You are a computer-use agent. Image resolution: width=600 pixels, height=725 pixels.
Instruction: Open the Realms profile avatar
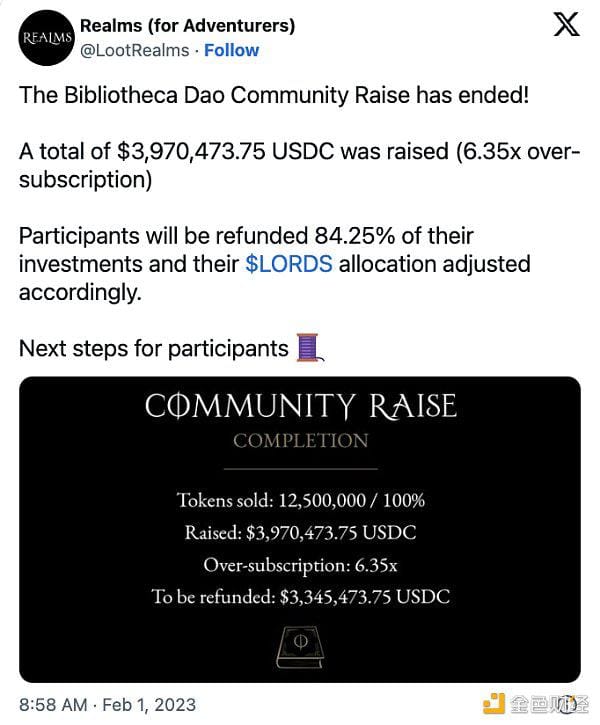point(46,37)
